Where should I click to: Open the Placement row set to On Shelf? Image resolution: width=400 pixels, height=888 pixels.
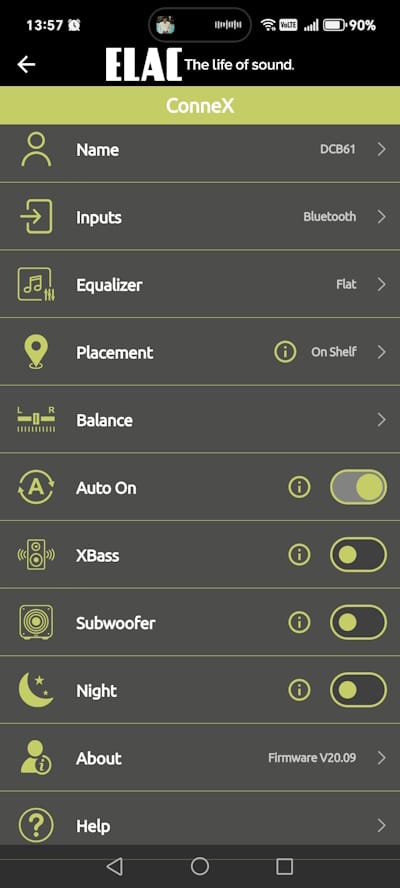pyautogui.click(x=200, y=352)
